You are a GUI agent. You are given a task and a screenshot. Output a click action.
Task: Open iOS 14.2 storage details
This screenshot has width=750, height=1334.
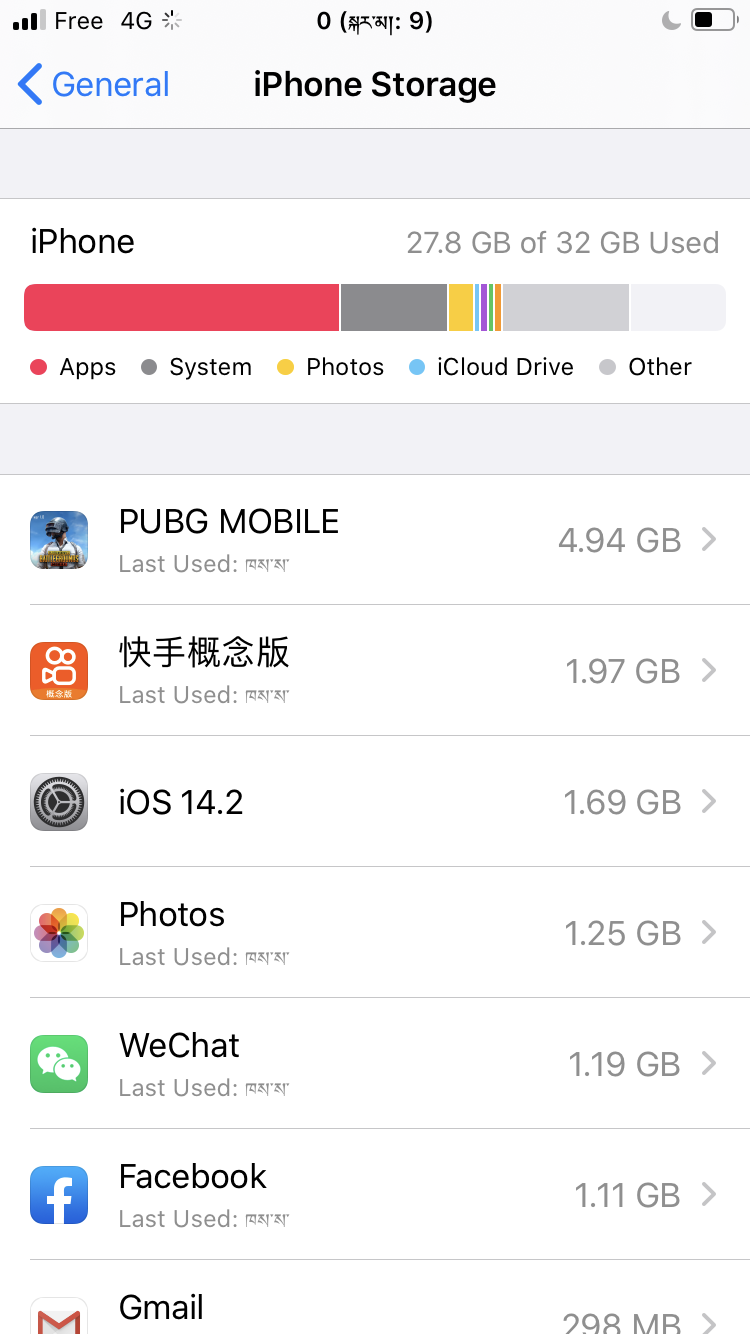710,802
